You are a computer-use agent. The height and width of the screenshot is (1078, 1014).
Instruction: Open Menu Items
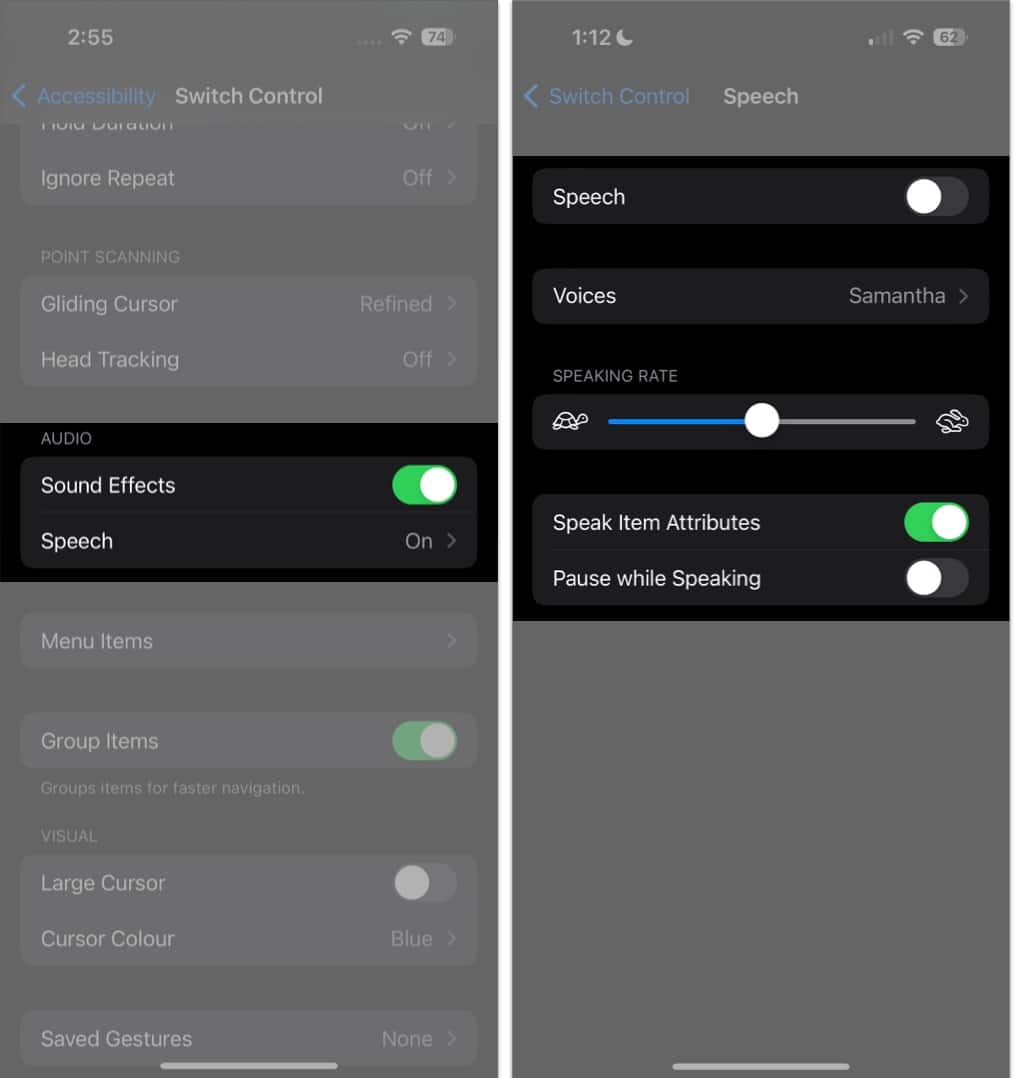[248, 641]
